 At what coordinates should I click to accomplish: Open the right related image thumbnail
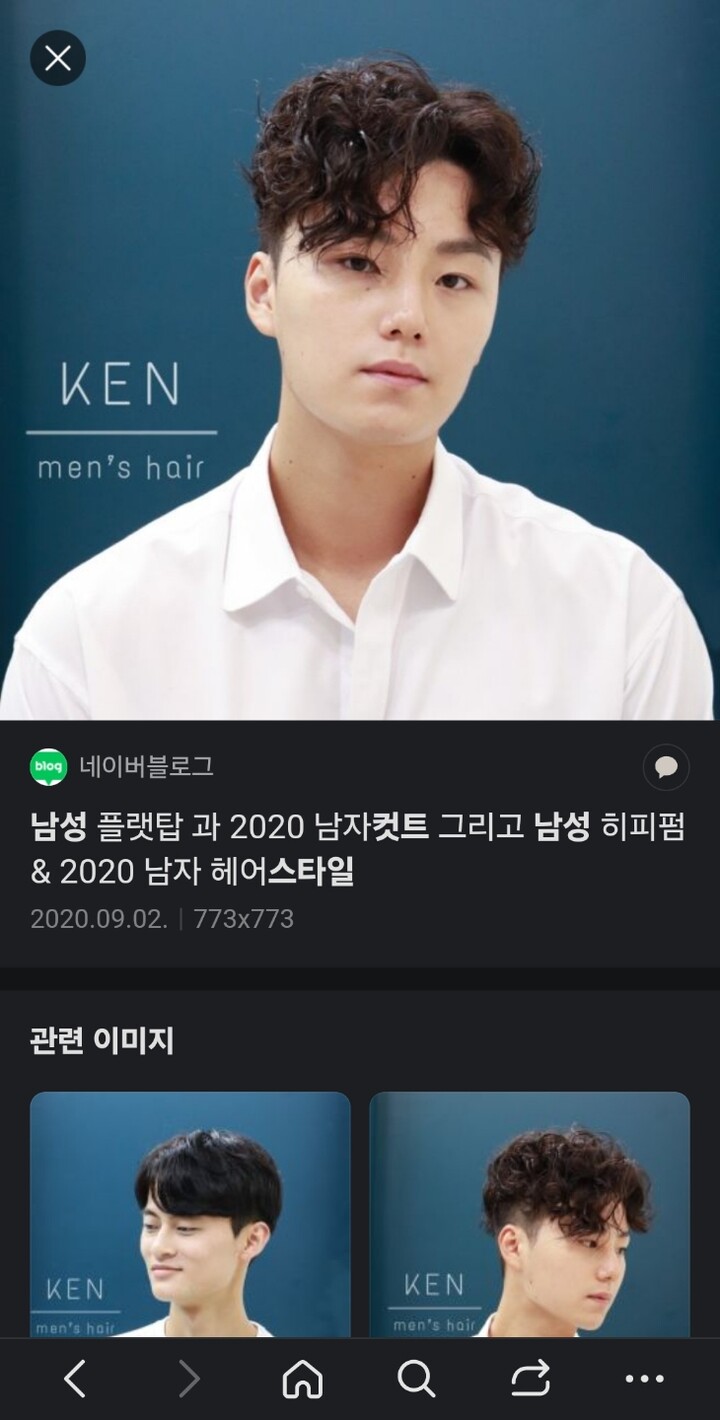pyautogui.click(x=530, y=1213)
